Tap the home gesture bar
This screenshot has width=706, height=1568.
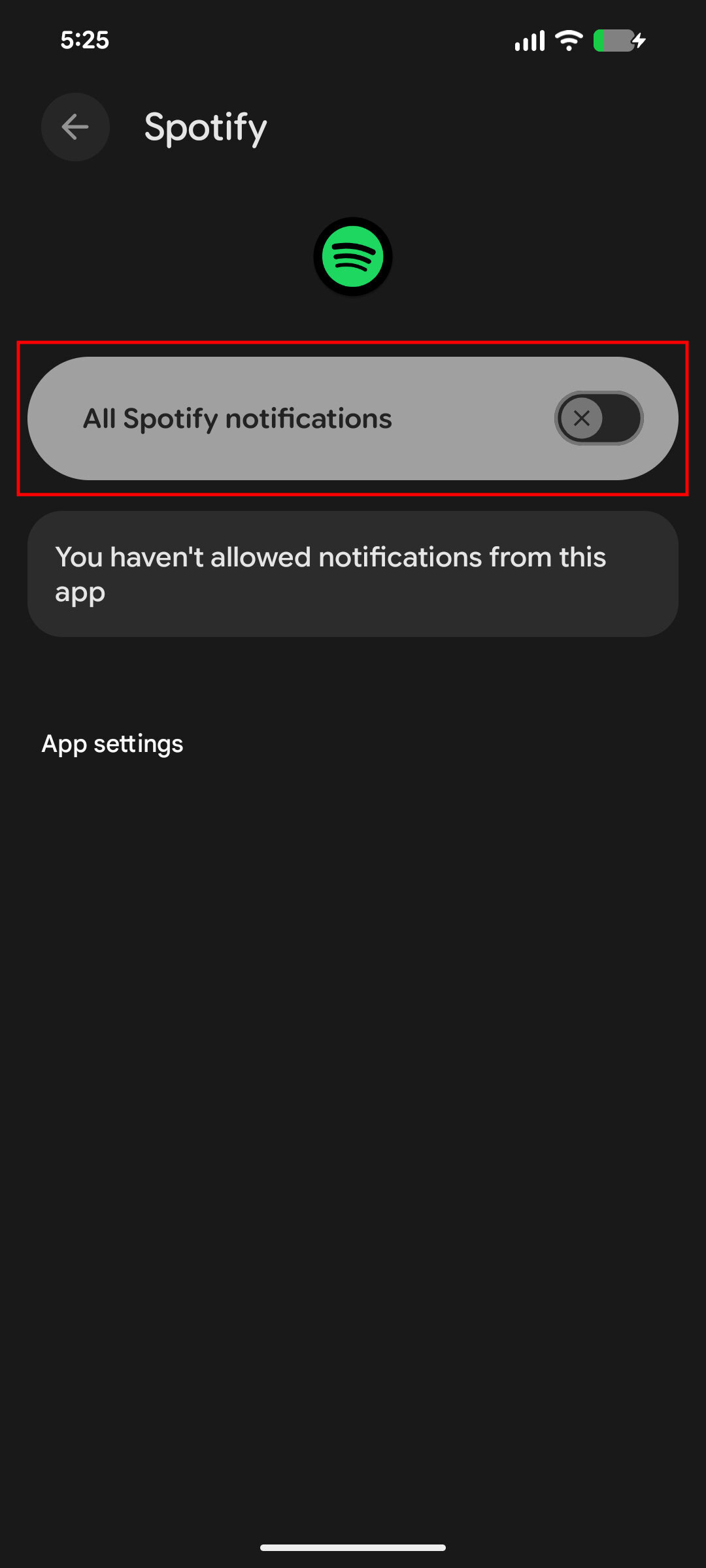[x=353, y=1548]
